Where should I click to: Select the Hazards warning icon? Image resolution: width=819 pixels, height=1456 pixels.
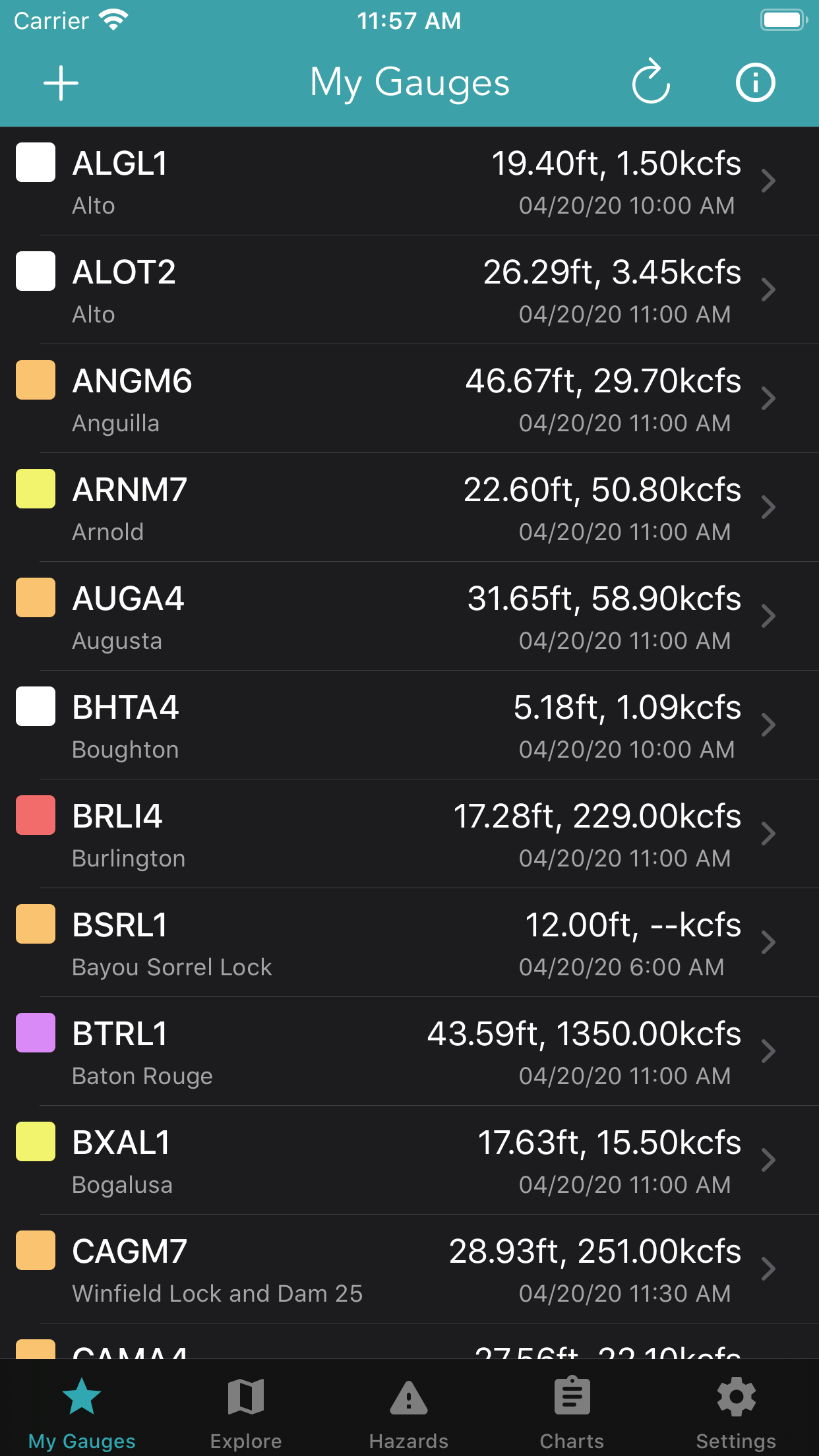408,1396
